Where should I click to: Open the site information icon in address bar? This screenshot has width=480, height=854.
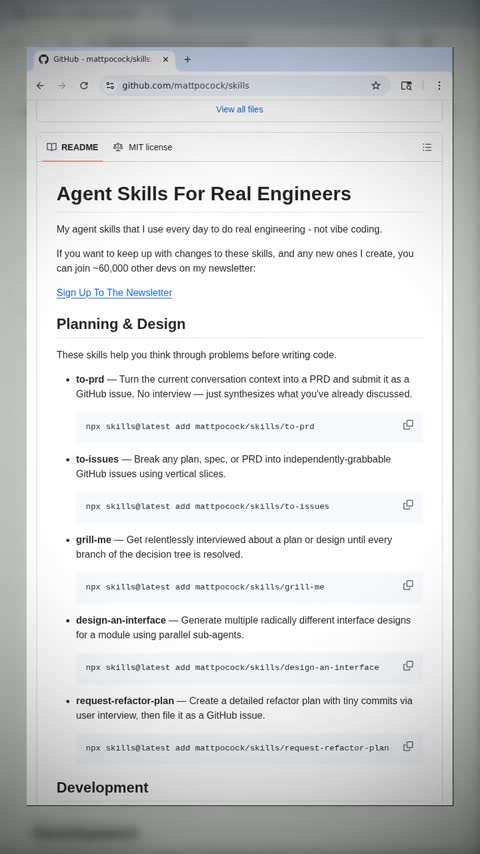coord(110,86)
